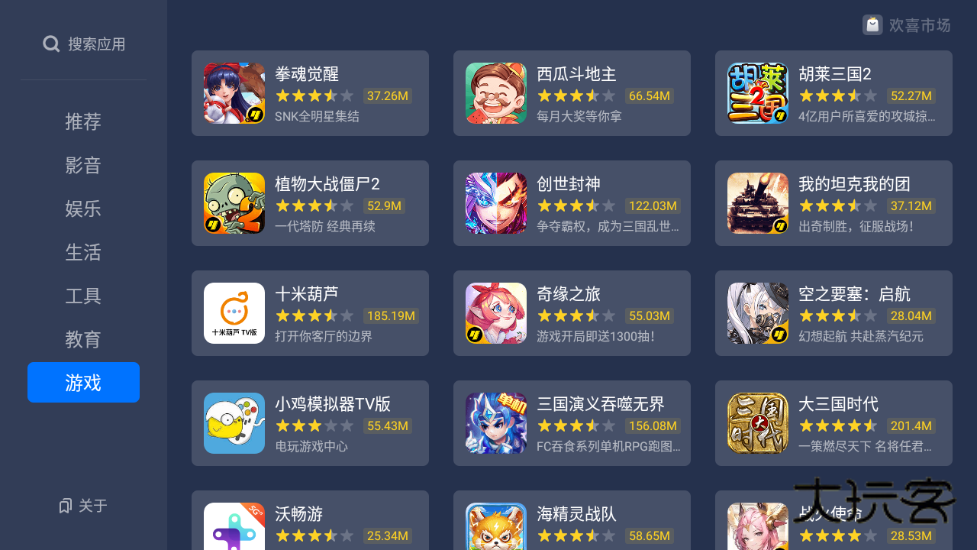
Task: Open the 工具 category
Action: click(x=83, y=296)
